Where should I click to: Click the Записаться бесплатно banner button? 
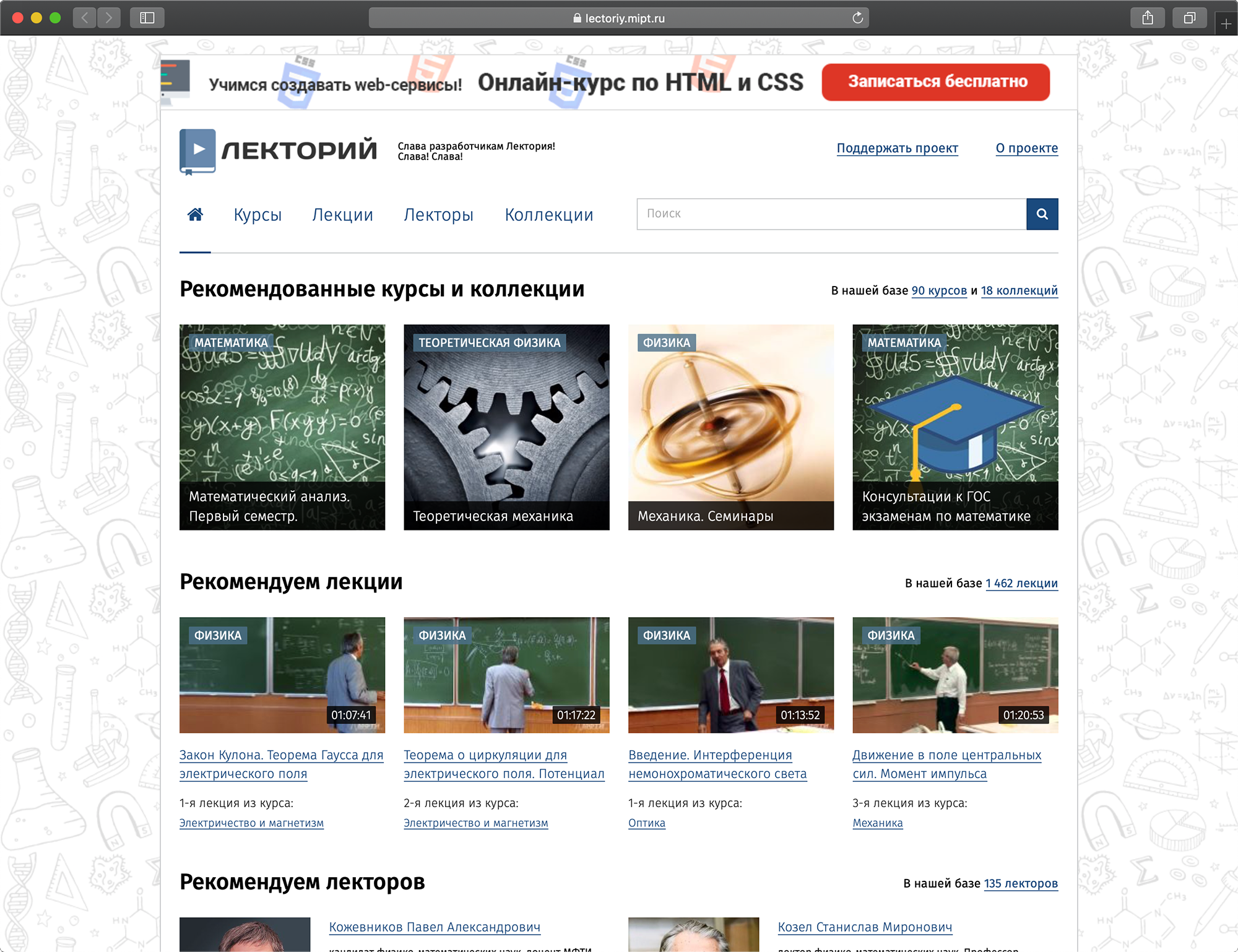click(x=935, y=82)
